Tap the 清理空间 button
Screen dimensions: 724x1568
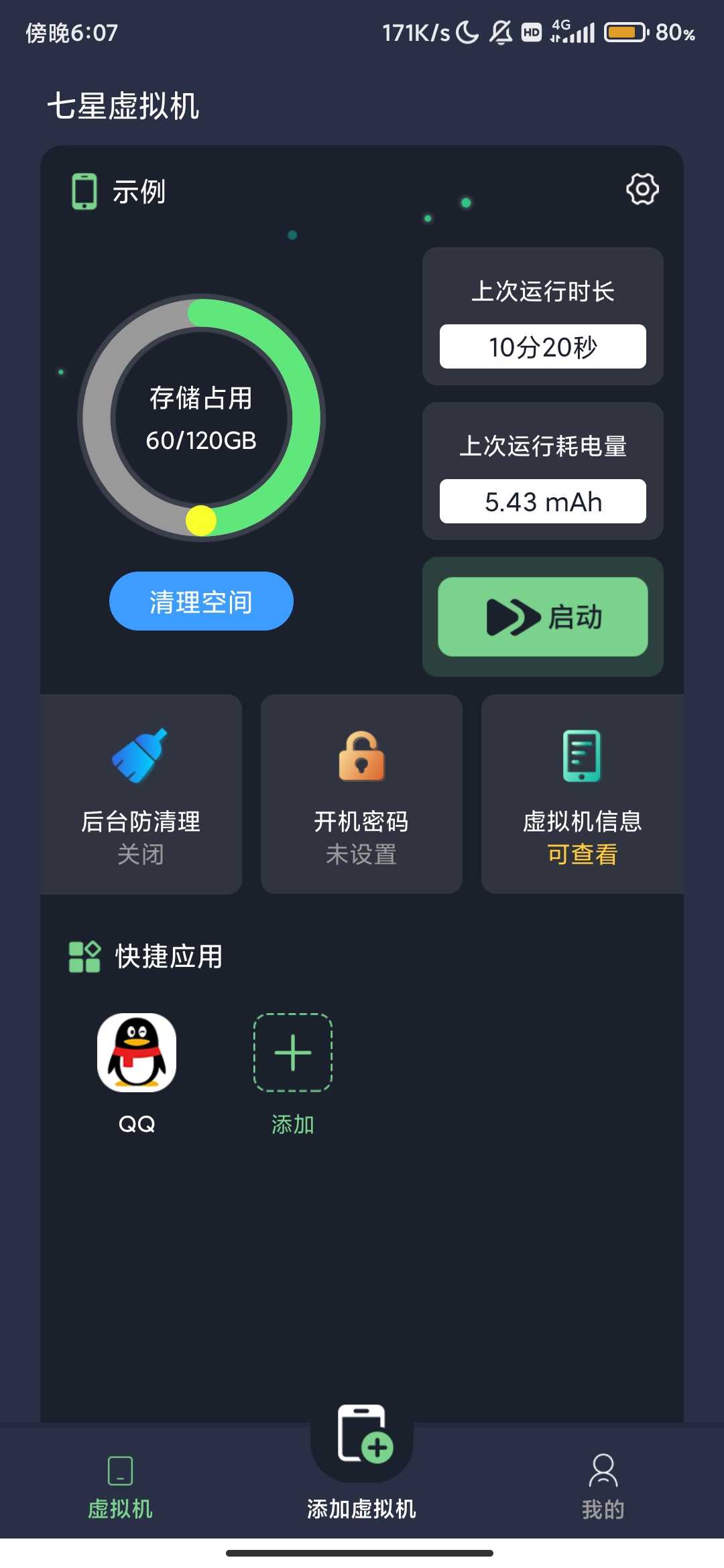[201, 601]
